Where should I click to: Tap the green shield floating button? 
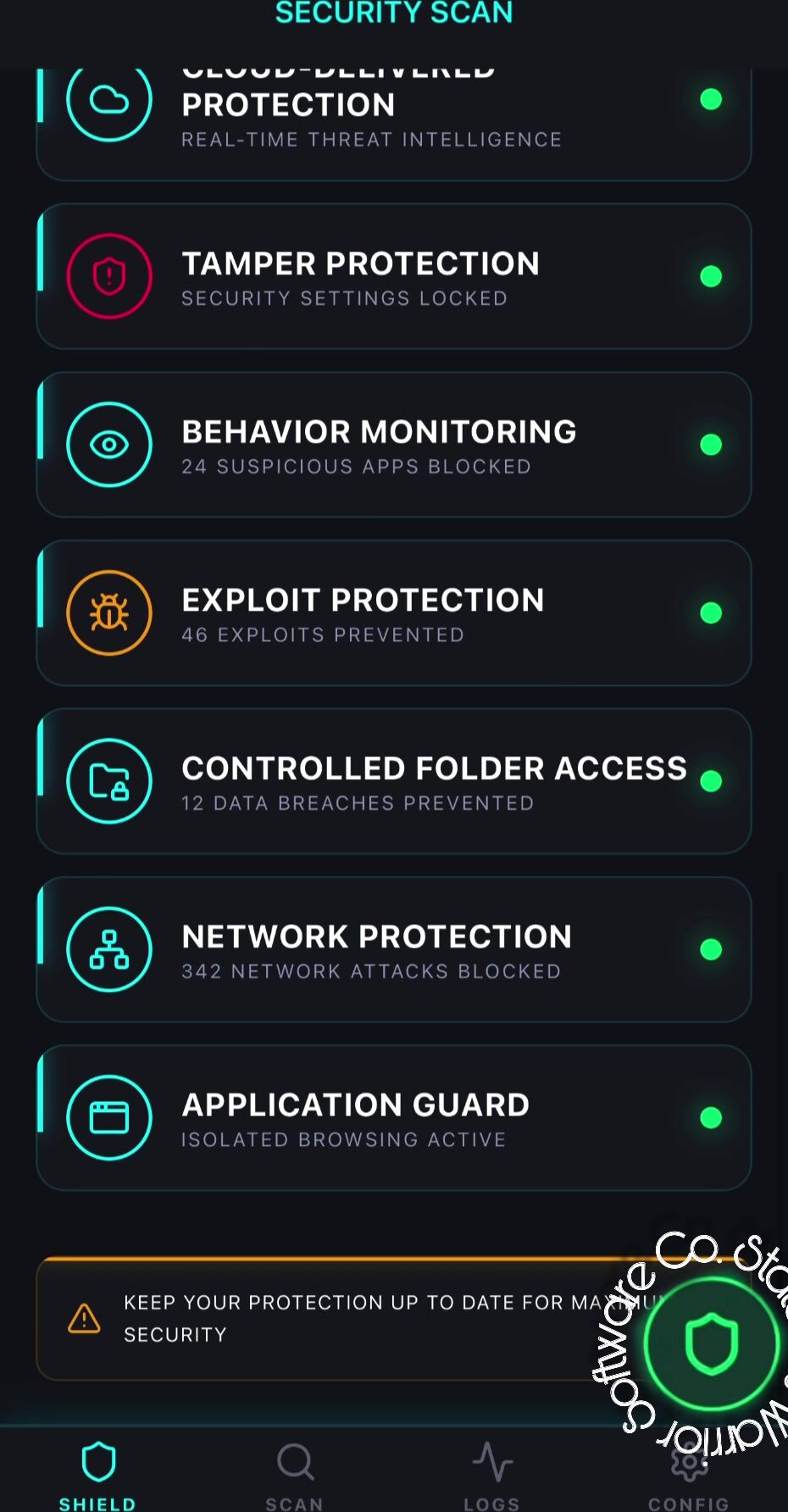click(x=711, y=1344)
